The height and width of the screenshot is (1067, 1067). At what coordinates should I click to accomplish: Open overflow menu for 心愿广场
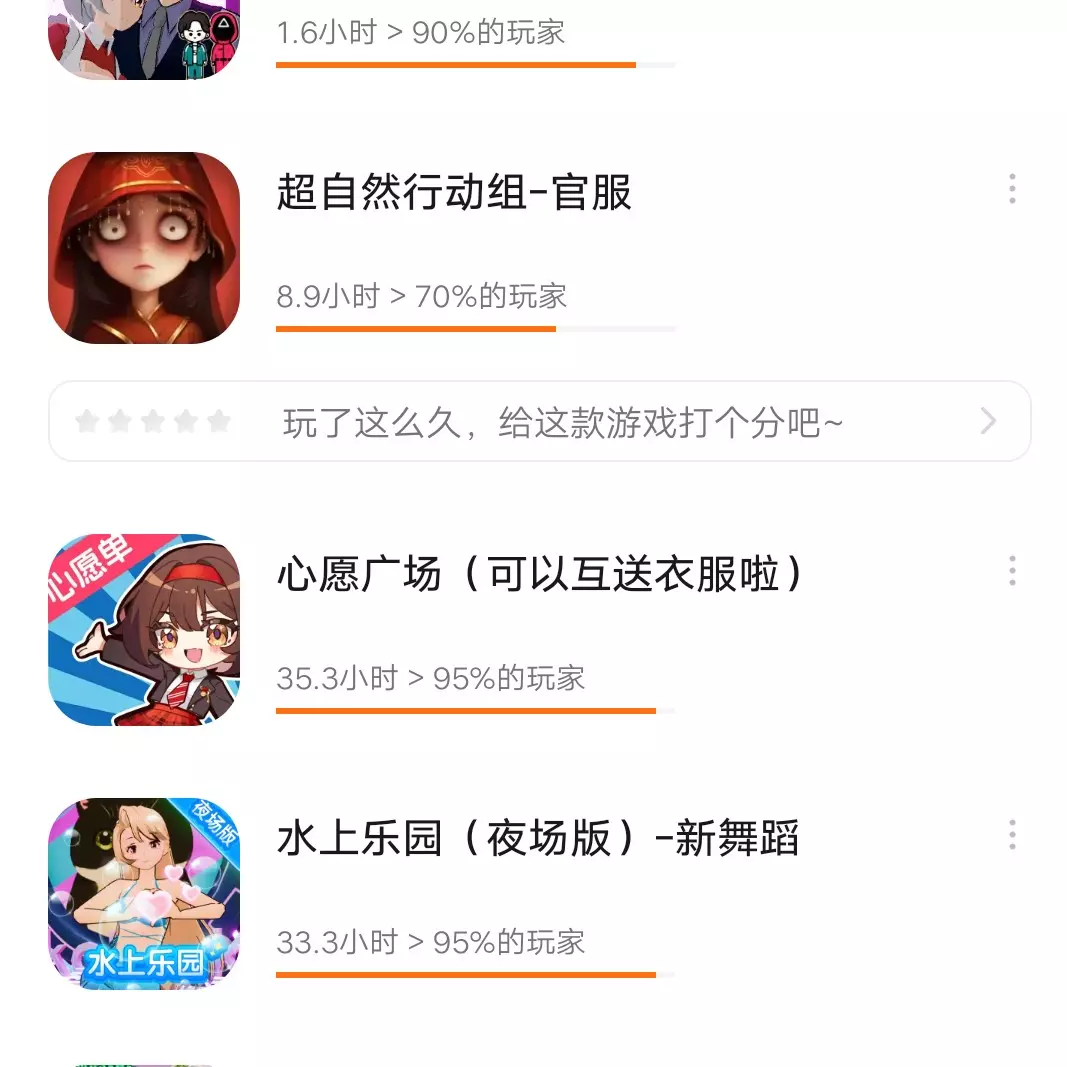pyautogui.click(x=1012, y=571)
